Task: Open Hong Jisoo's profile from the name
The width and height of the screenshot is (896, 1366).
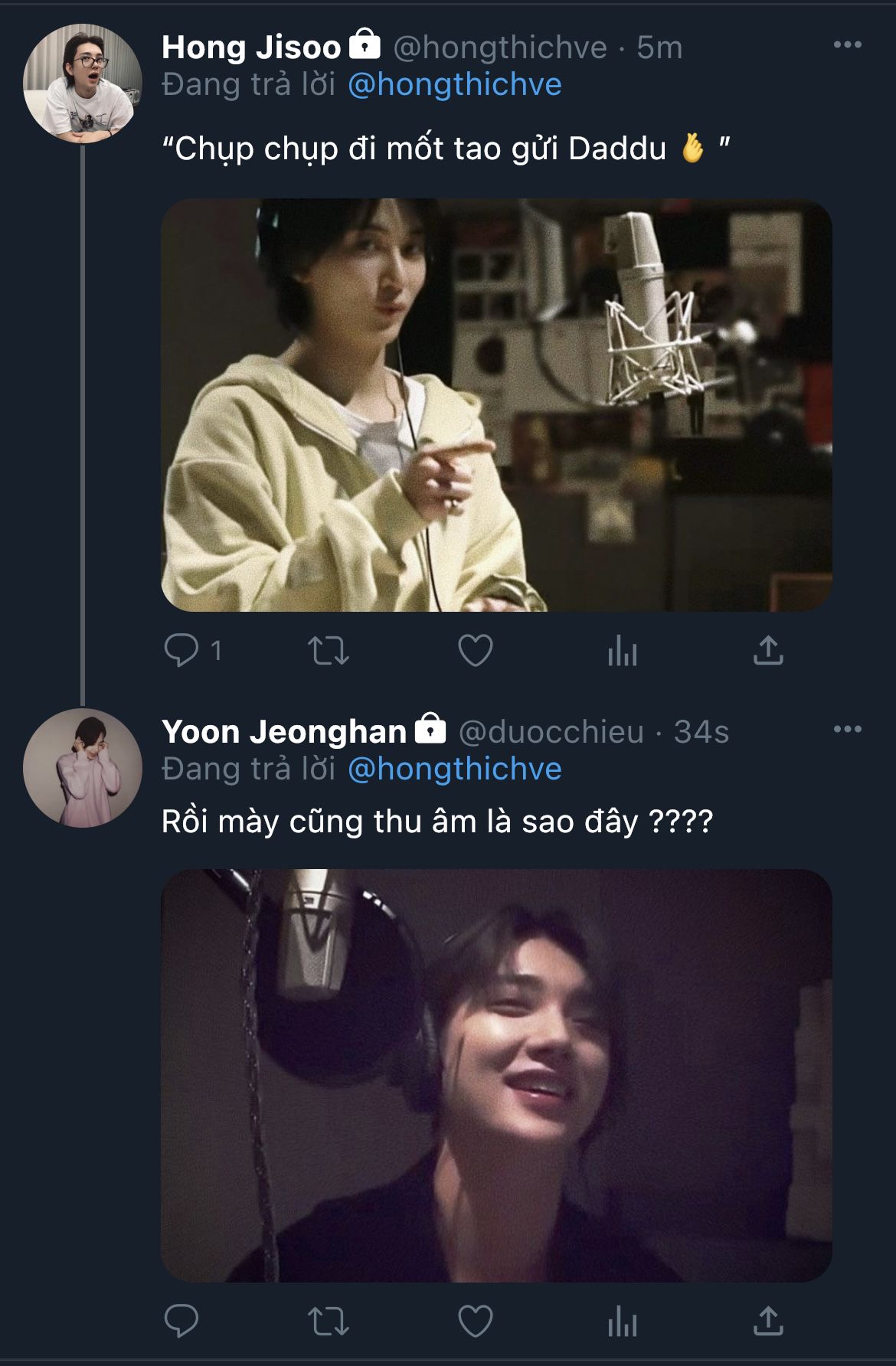Action: [x=251, y=47]
